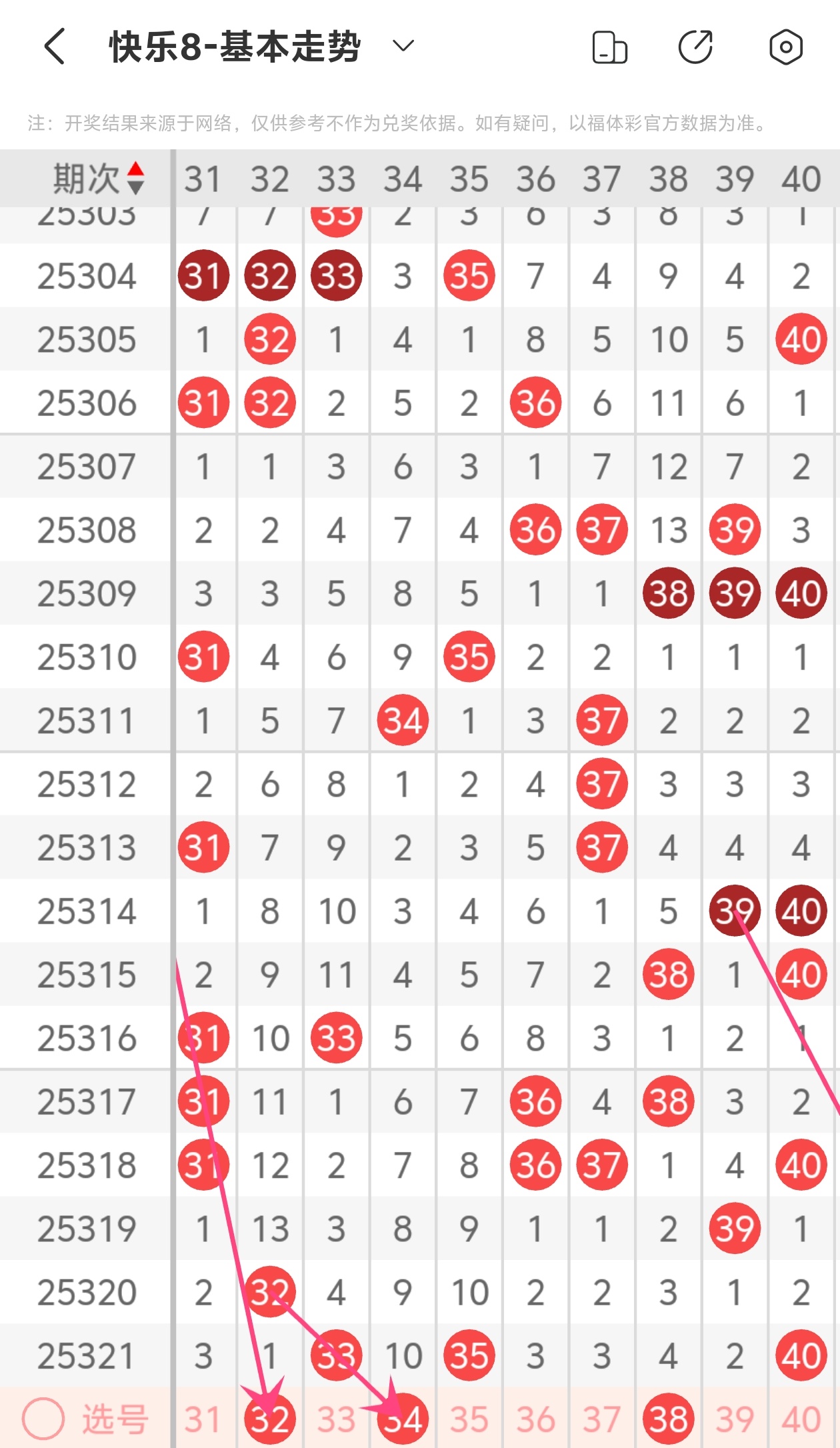
Task: Remove number 38 from the 选号 row
Action: click(669, 1419)
